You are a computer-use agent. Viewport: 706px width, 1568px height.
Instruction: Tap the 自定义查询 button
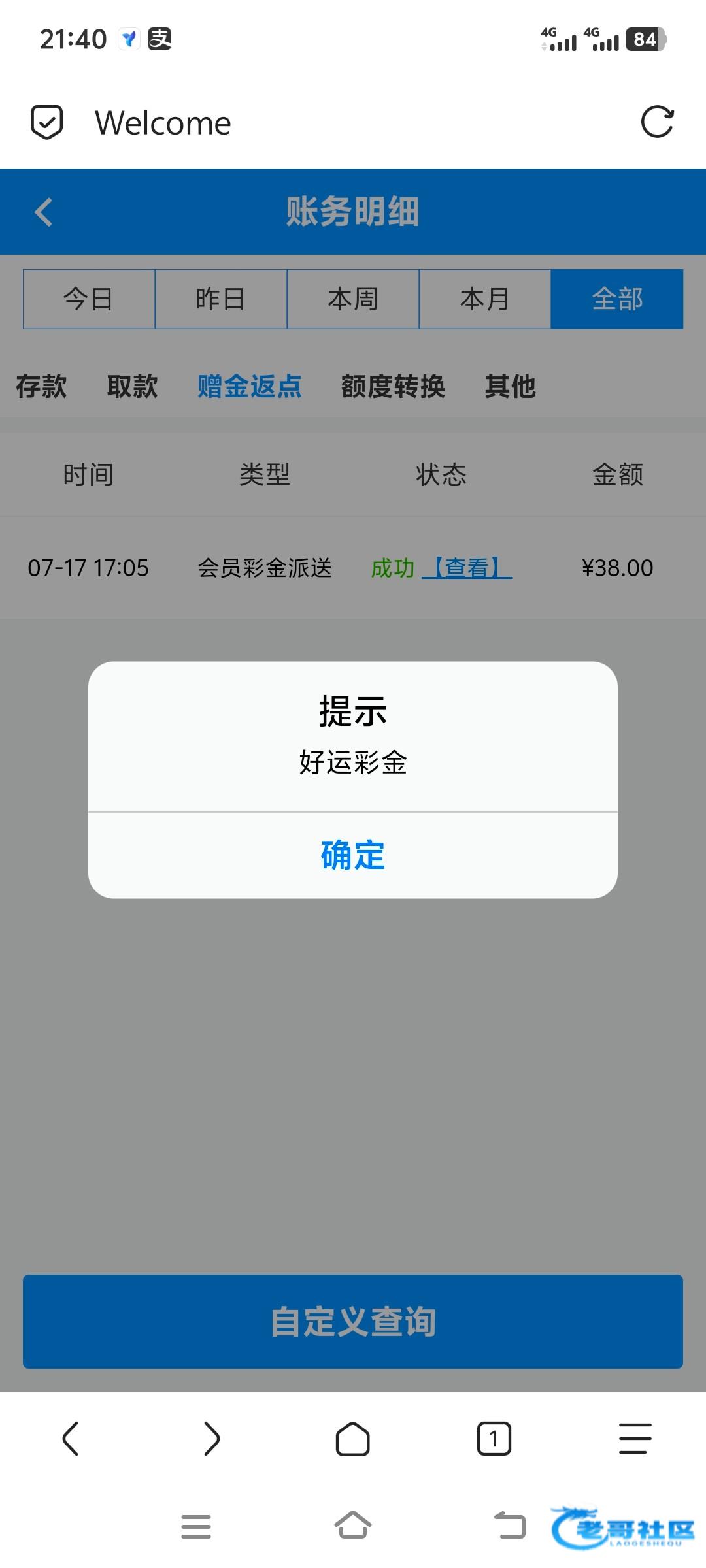pos(353,1321)
